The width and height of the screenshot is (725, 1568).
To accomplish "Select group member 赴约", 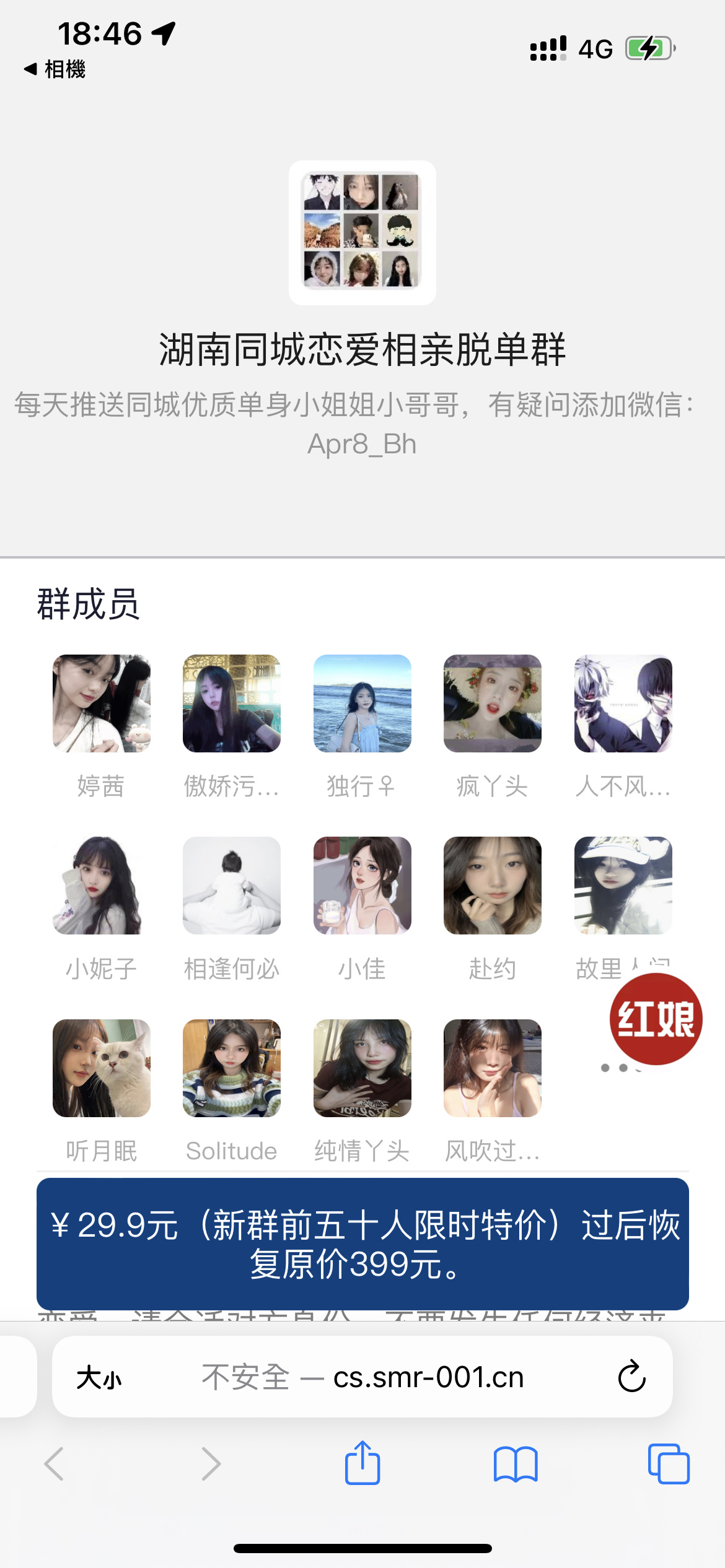I will pyautogui.click(x=493, y=886).
